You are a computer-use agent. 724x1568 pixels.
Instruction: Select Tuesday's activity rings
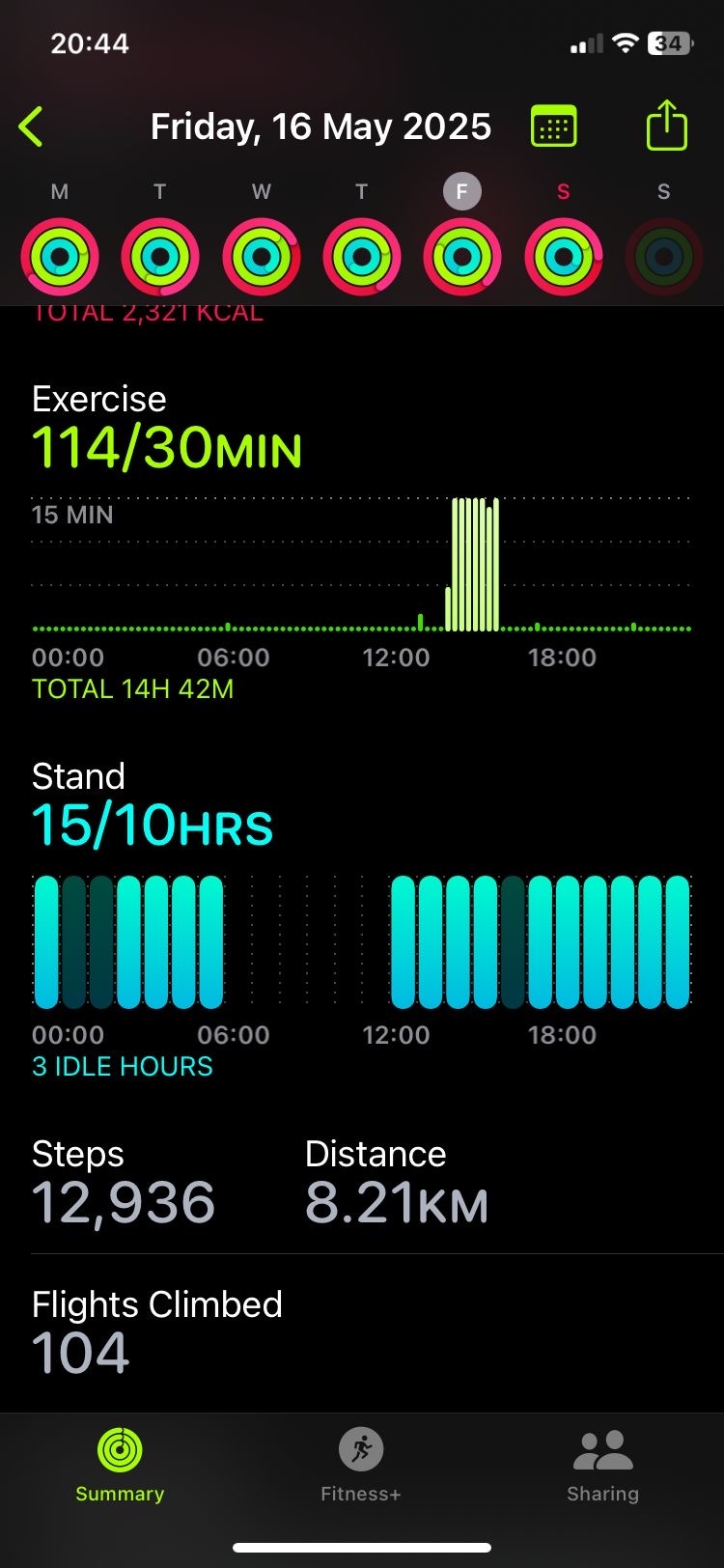[160, 258]
